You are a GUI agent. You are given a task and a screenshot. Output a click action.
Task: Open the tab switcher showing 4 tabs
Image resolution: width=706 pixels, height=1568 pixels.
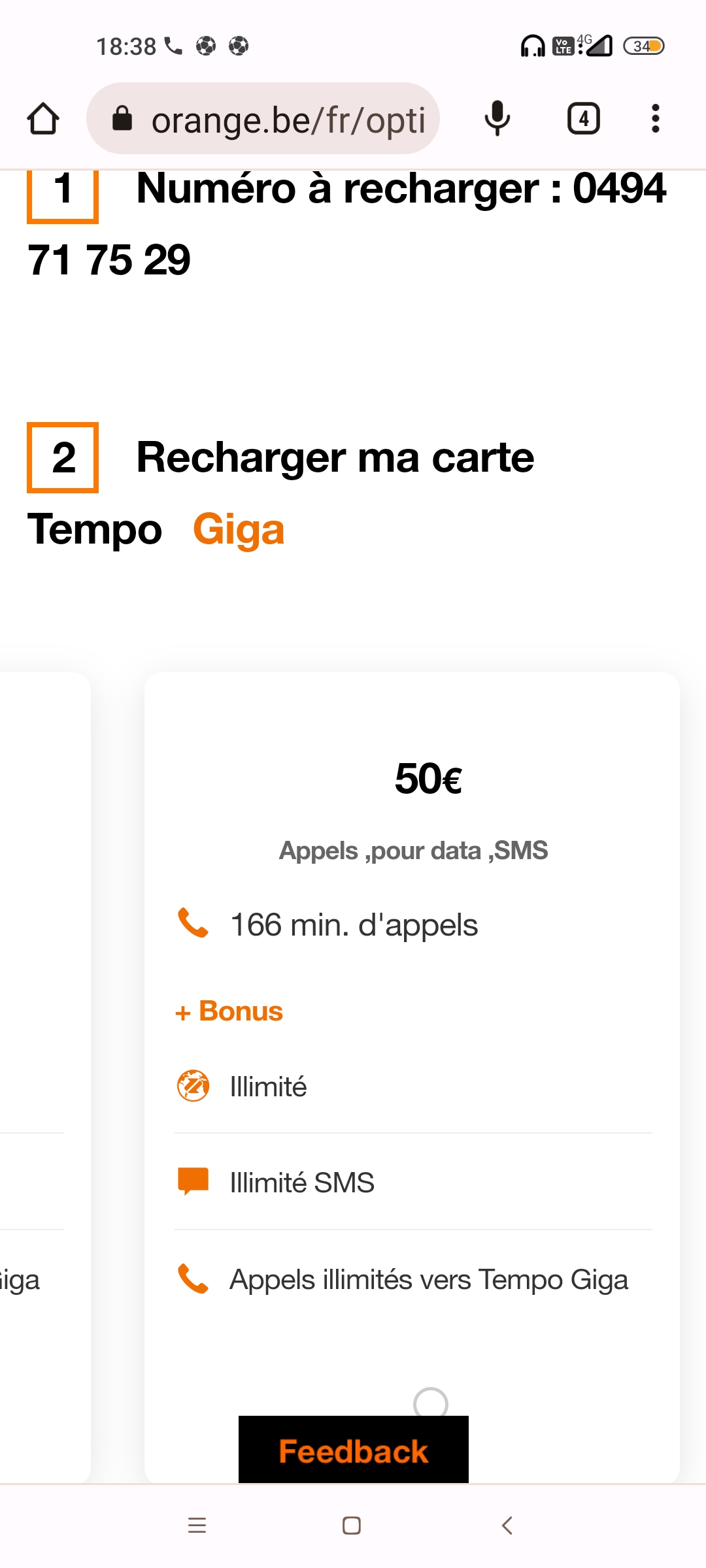tap(583, 119)
